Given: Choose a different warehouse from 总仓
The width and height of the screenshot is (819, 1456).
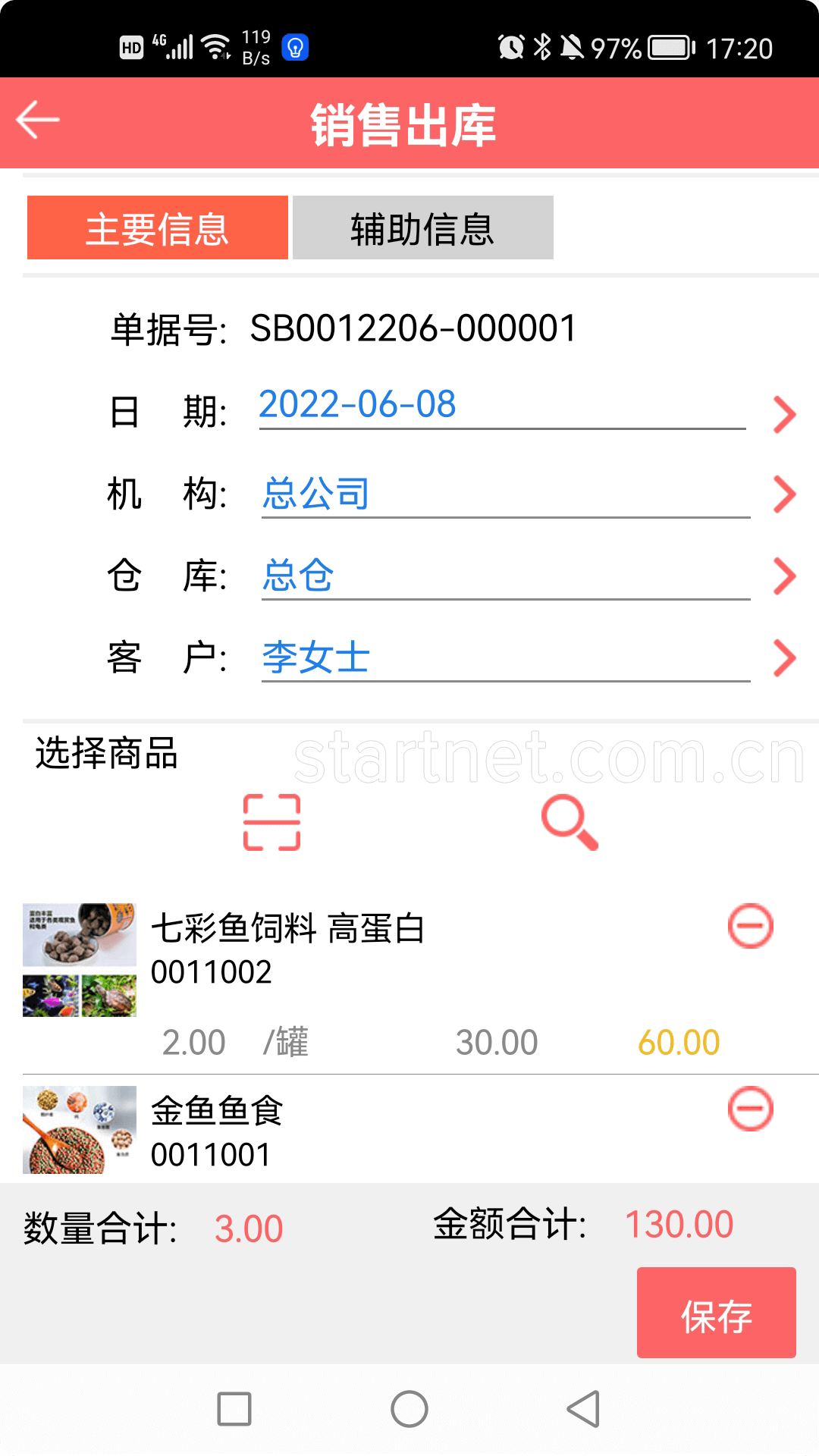Looking at the screenshot, I should (x=505, y=576).
